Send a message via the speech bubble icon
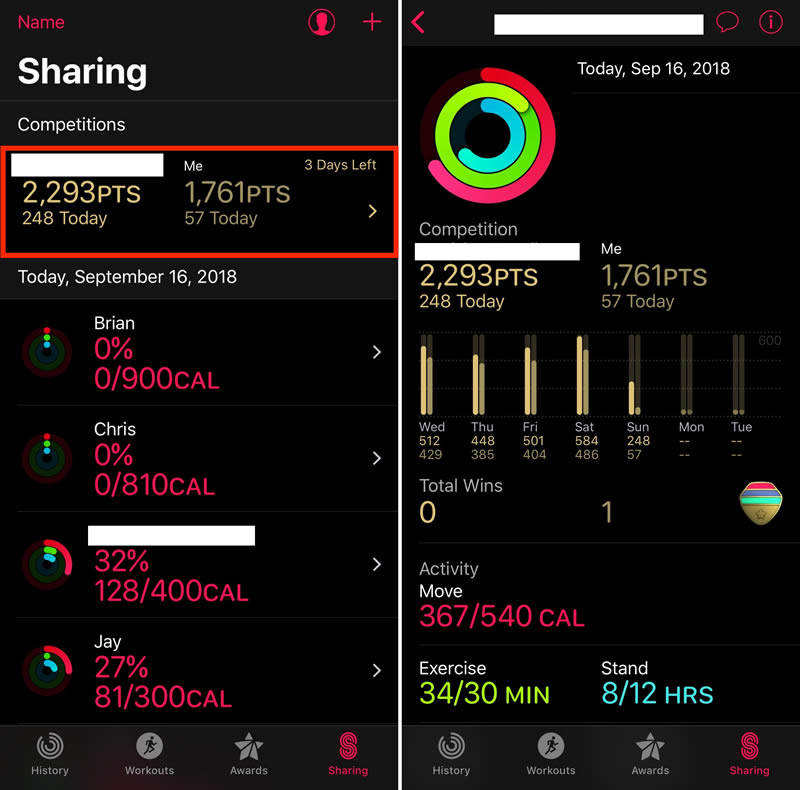 pos(727,22)
